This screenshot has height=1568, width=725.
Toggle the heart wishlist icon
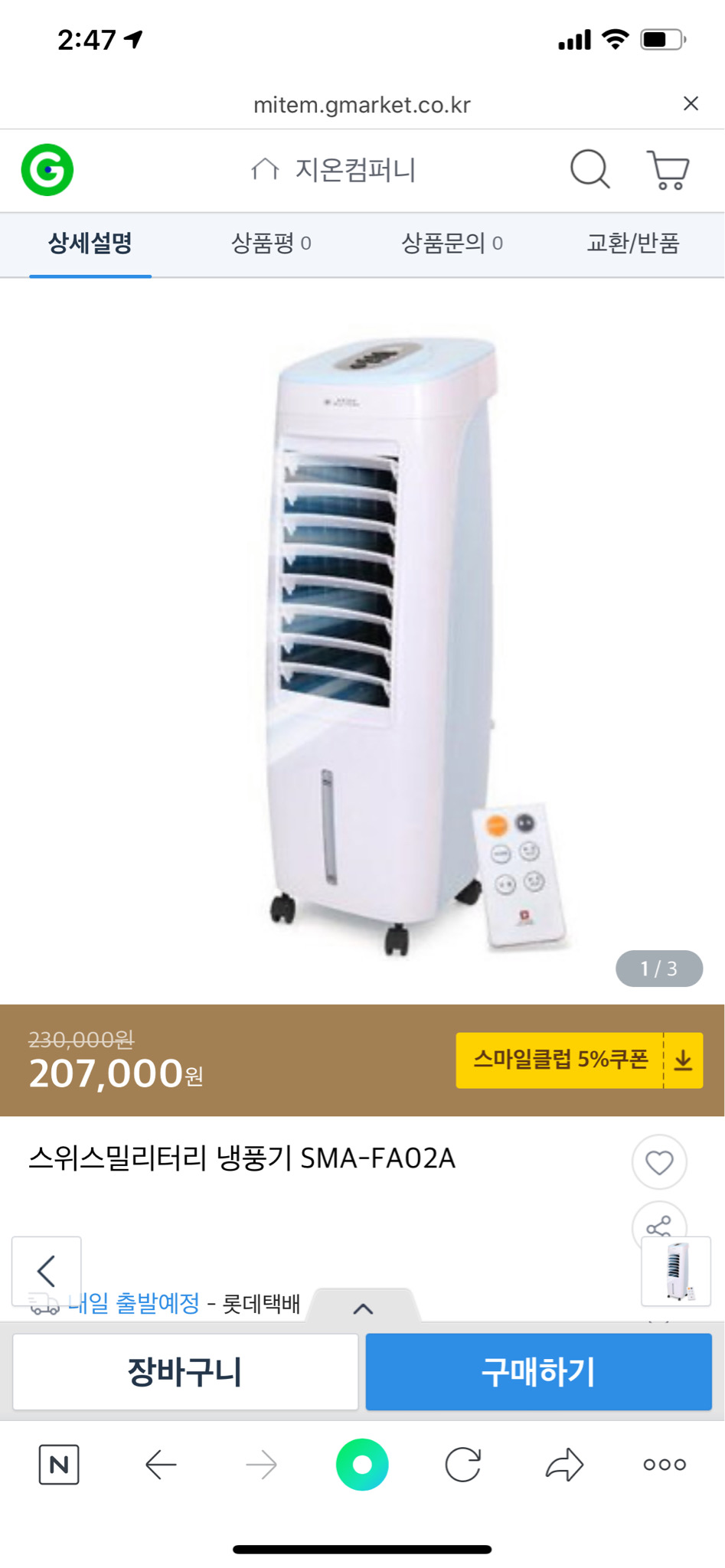coord(659,1161)
